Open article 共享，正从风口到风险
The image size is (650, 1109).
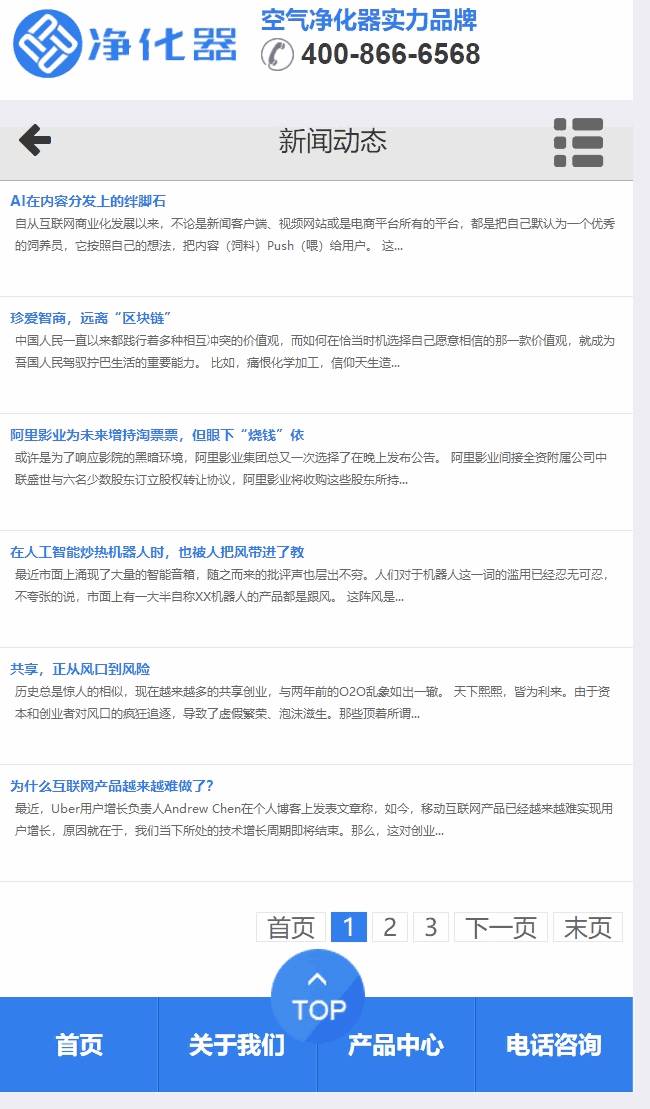click(80, 669)
